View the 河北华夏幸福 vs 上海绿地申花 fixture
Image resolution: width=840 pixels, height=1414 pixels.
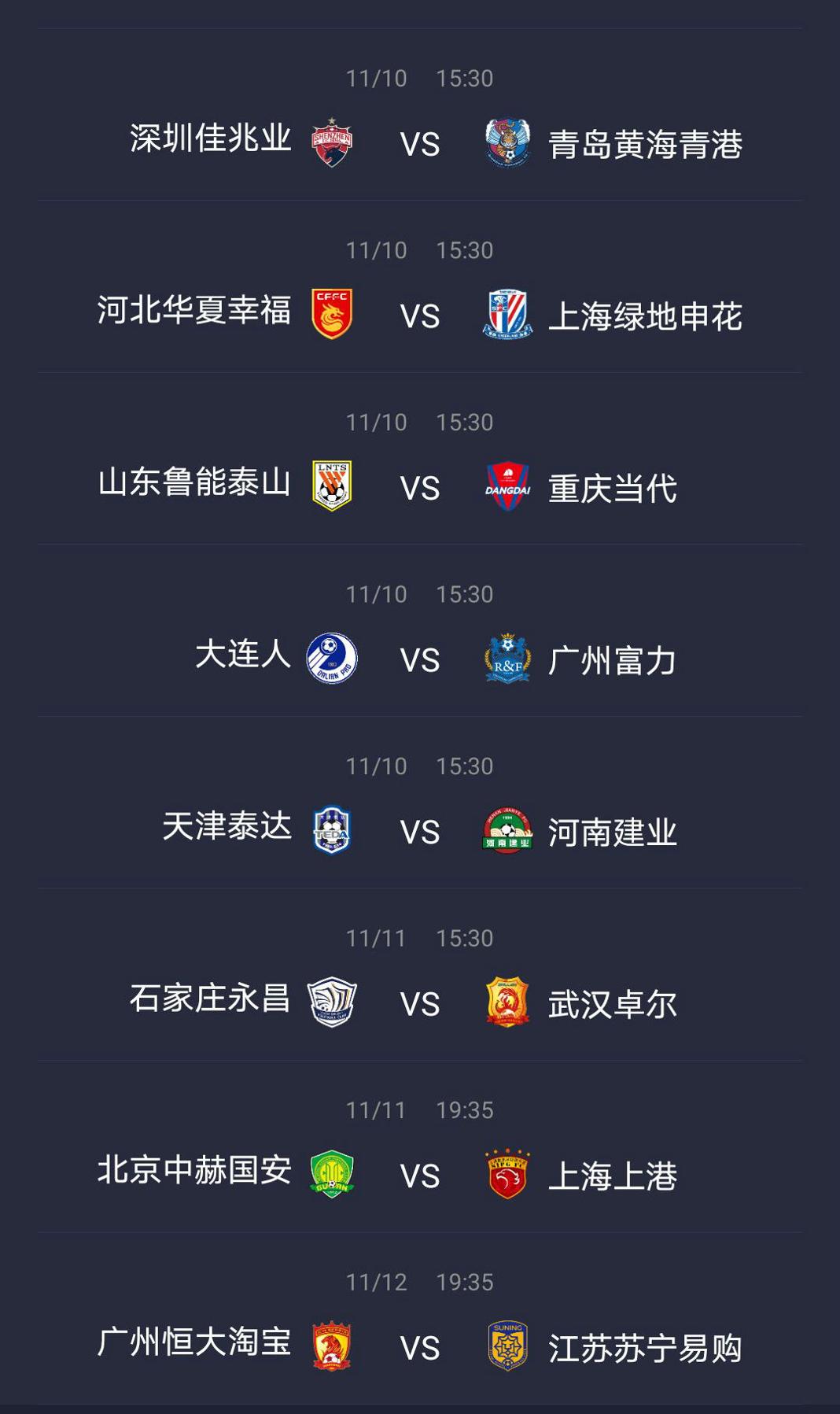pyautogui.click(x=419, y=316)
